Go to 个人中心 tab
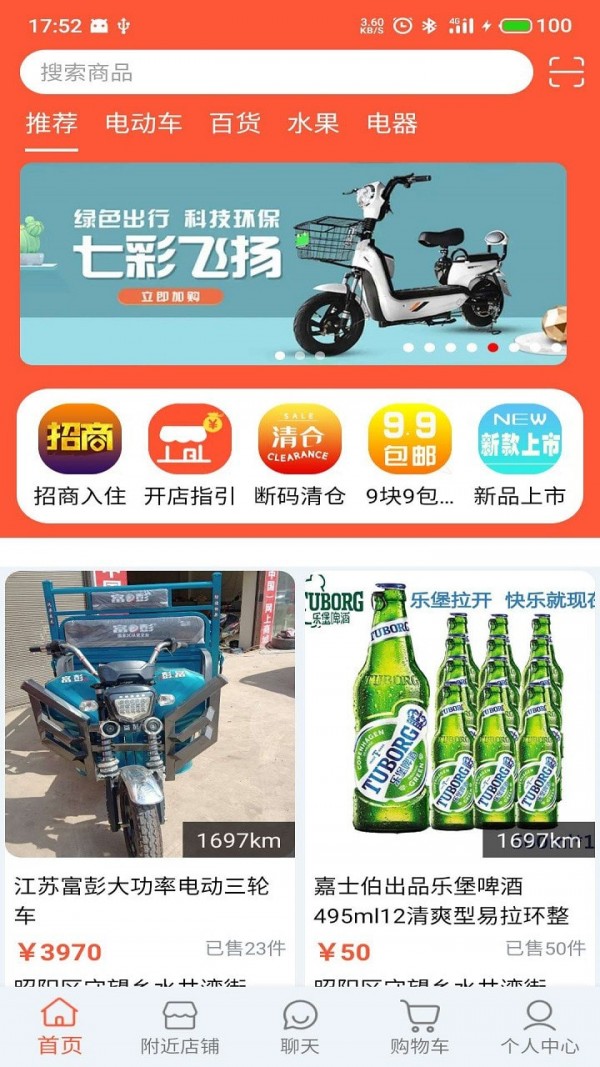 pos(539,1028)
